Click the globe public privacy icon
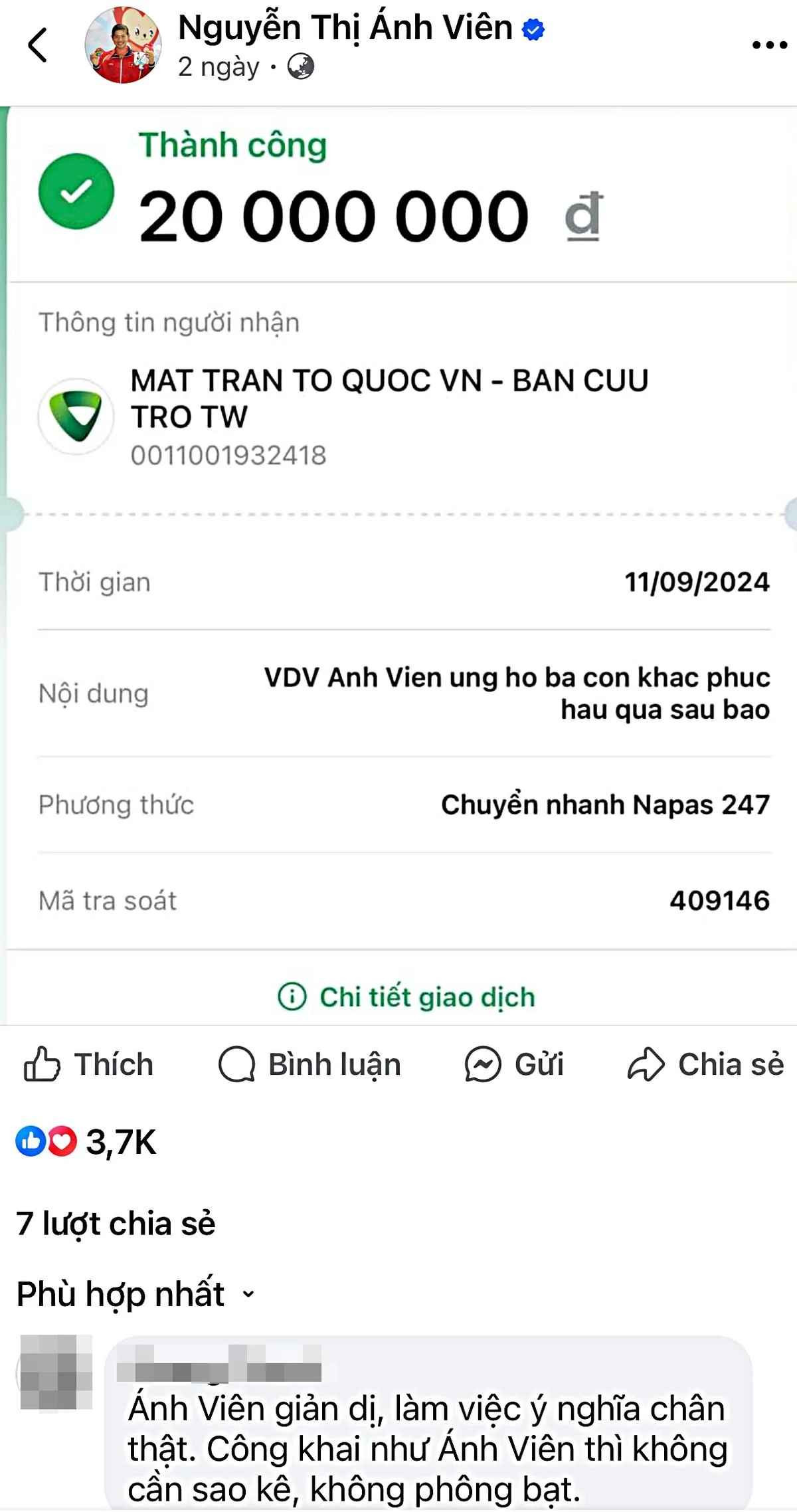 pyautogui.click(x=301, y=66)
